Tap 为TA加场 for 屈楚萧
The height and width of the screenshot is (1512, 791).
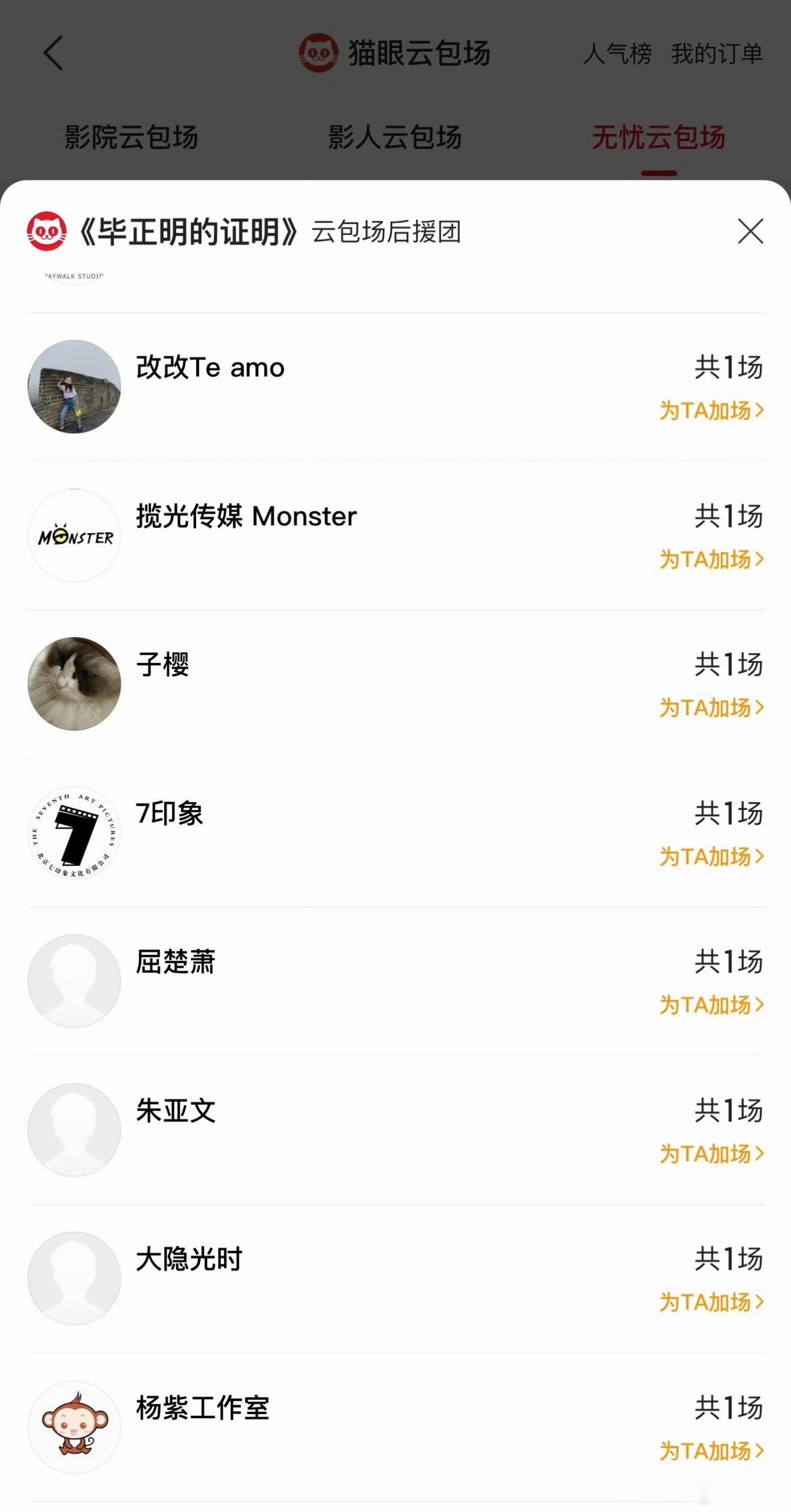click(x=712, y=1005)
